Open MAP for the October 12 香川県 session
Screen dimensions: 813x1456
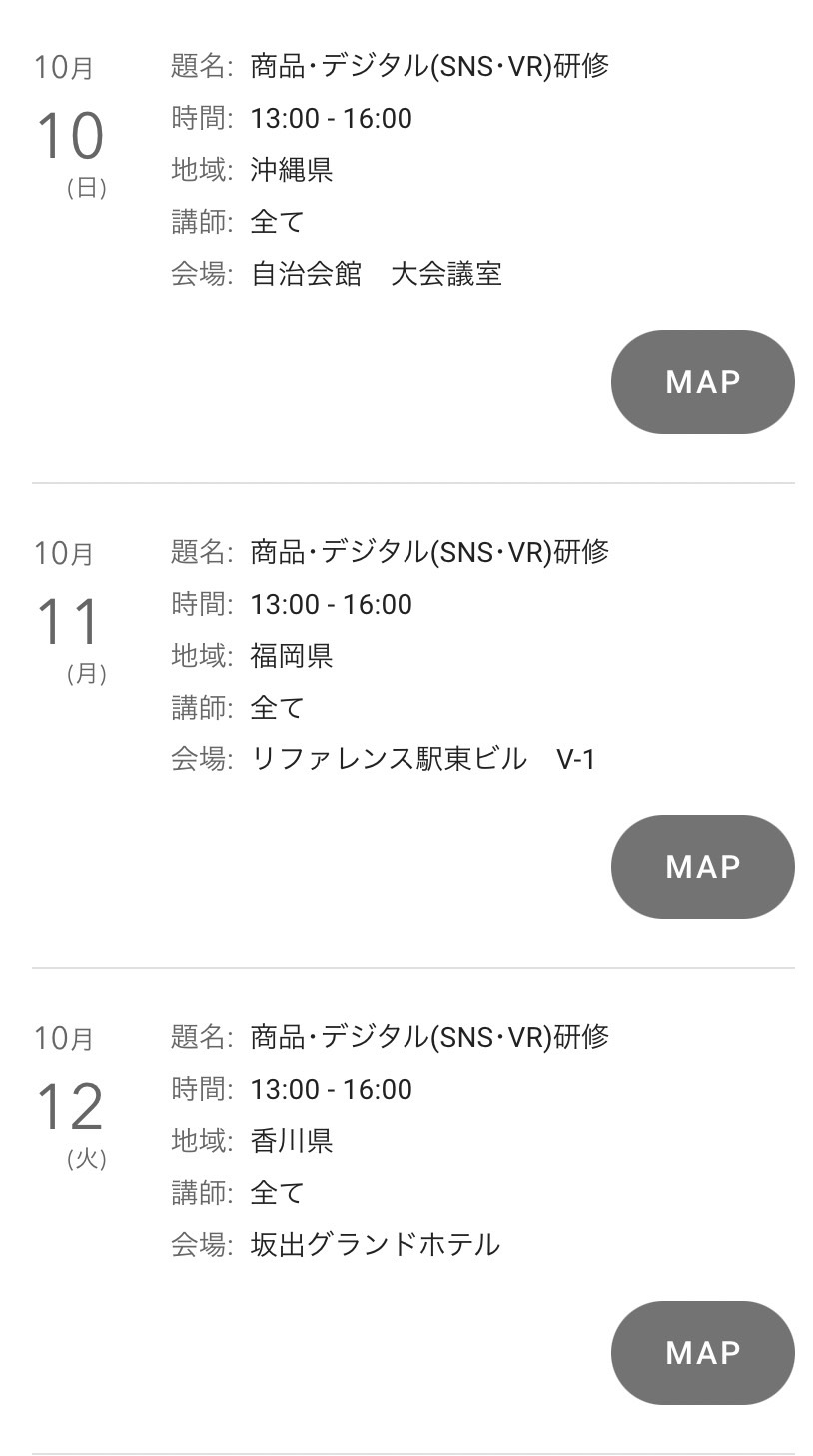click(702, 1353)
